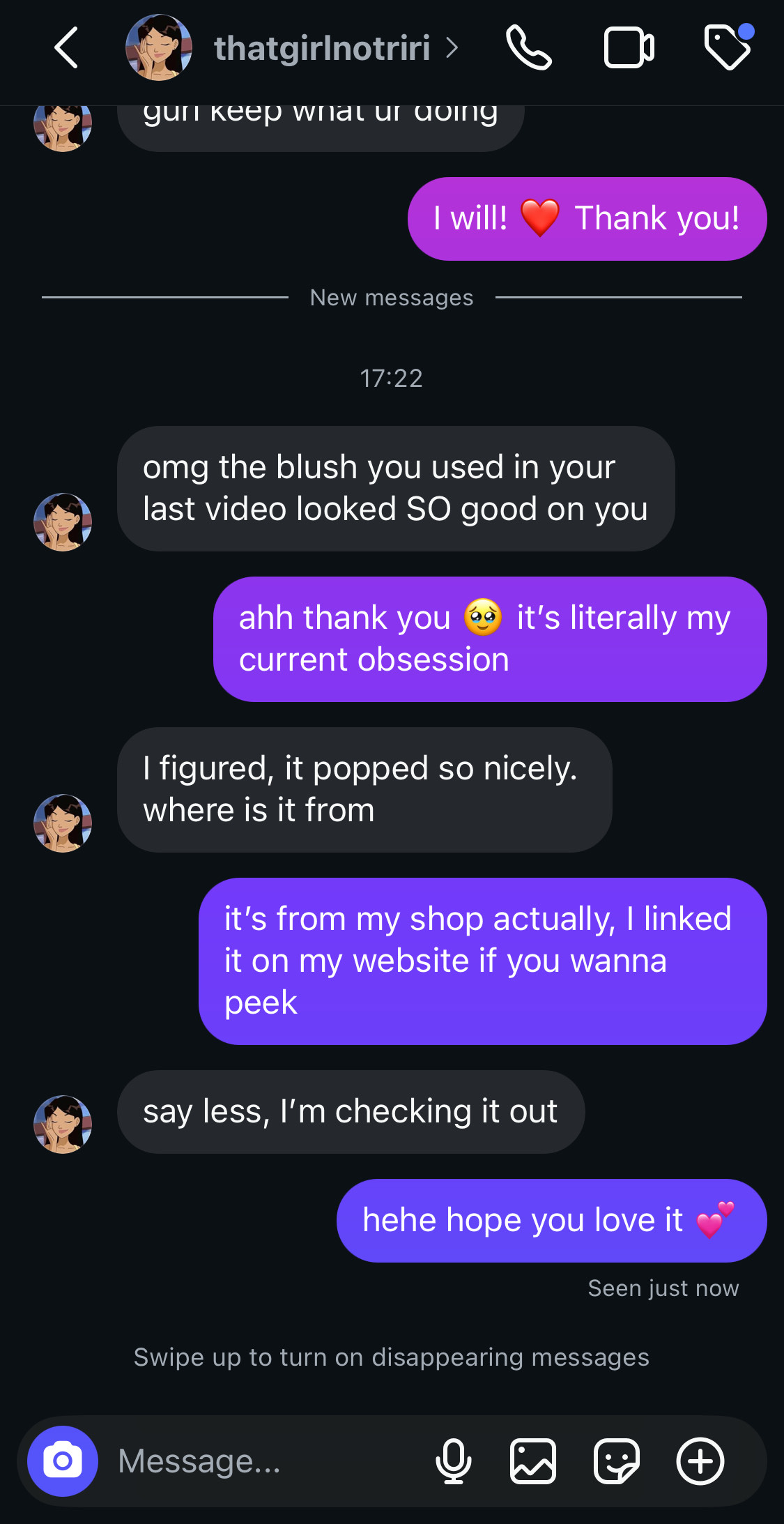Go back using the back arrow

click(x=66, y=48)
